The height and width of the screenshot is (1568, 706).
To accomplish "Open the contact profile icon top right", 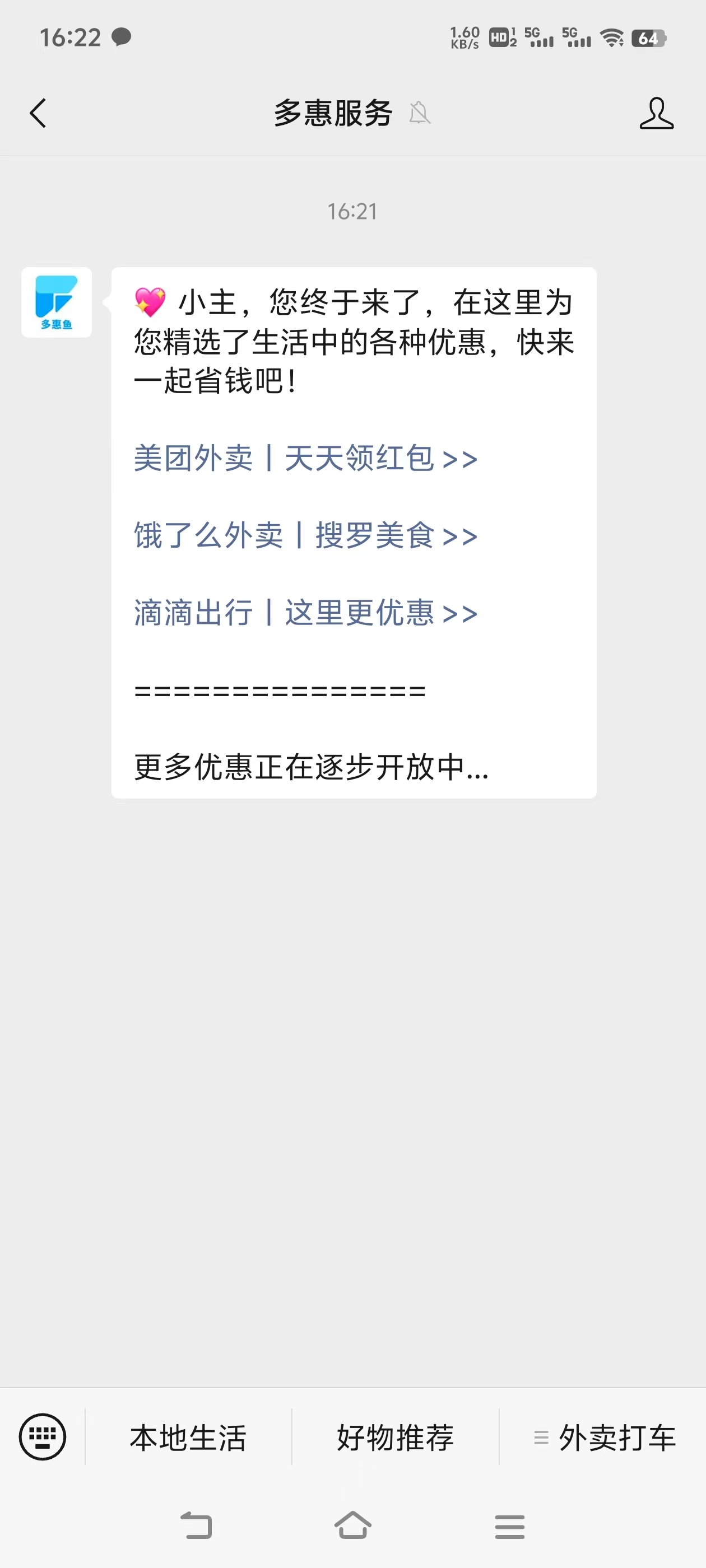I will coord(657,113).
